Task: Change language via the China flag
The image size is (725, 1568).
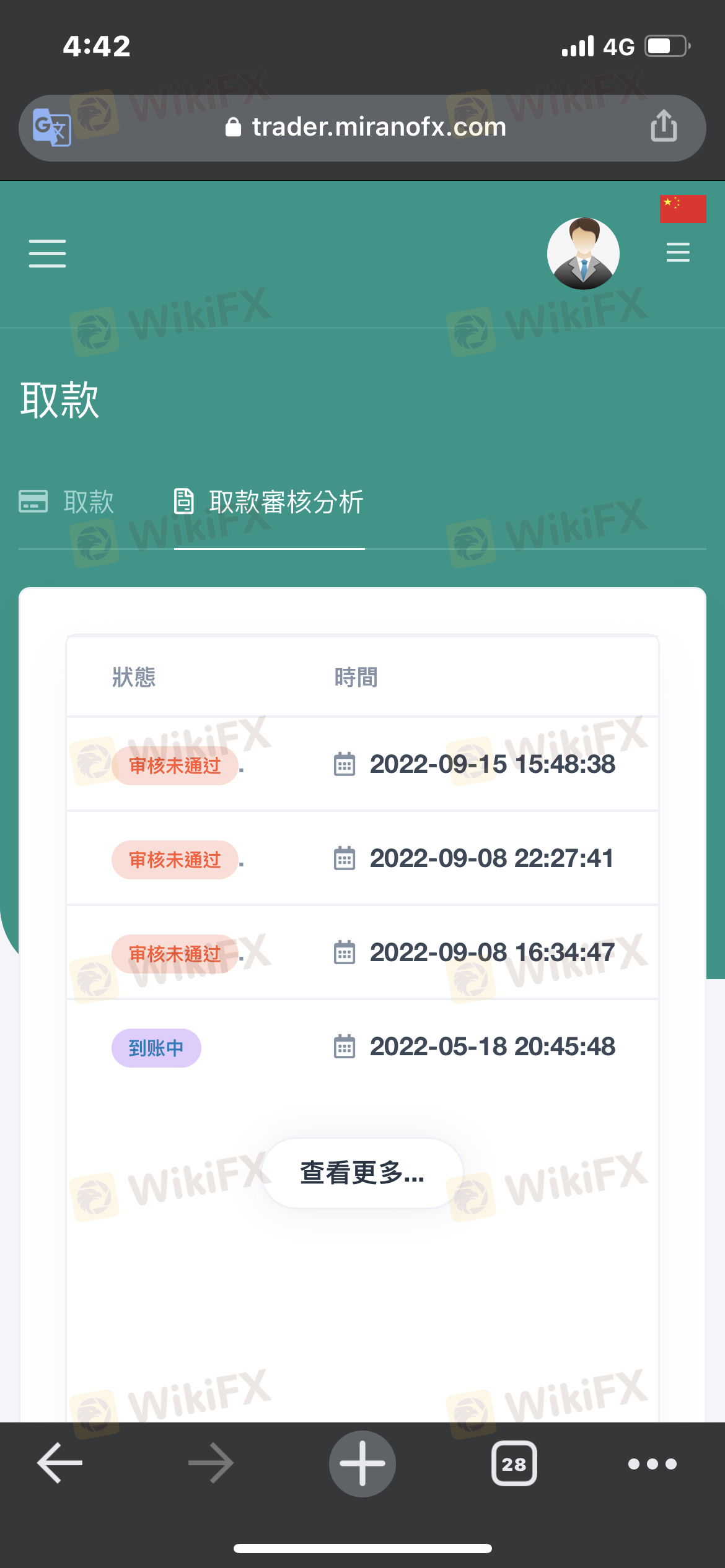Action: tap(683, 209)
